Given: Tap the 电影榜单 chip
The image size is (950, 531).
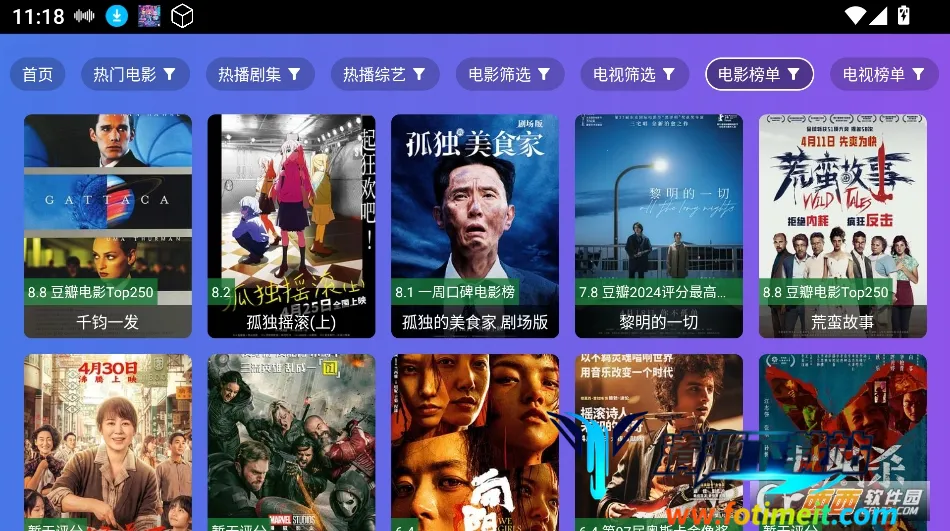Looking at the screenshot, I should click(759, 74).
